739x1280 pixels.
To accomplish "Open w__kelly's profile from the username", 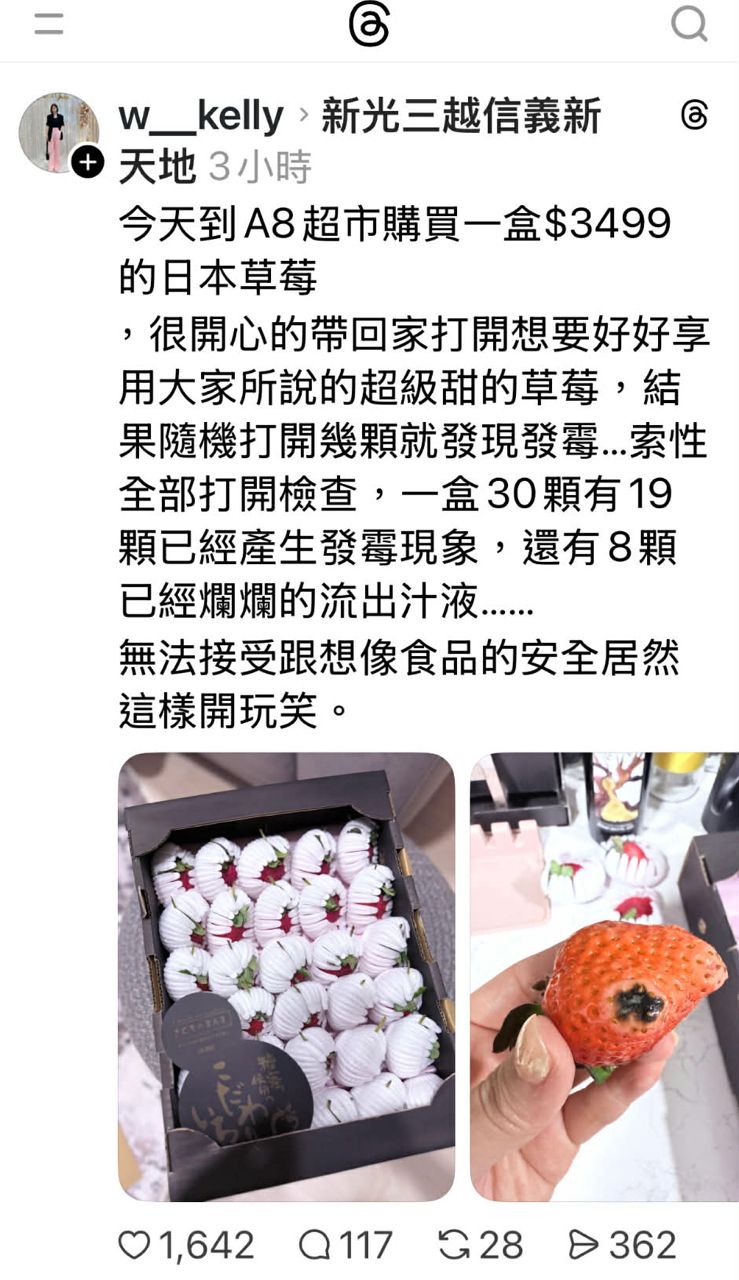I will click(x=200, y=117).
